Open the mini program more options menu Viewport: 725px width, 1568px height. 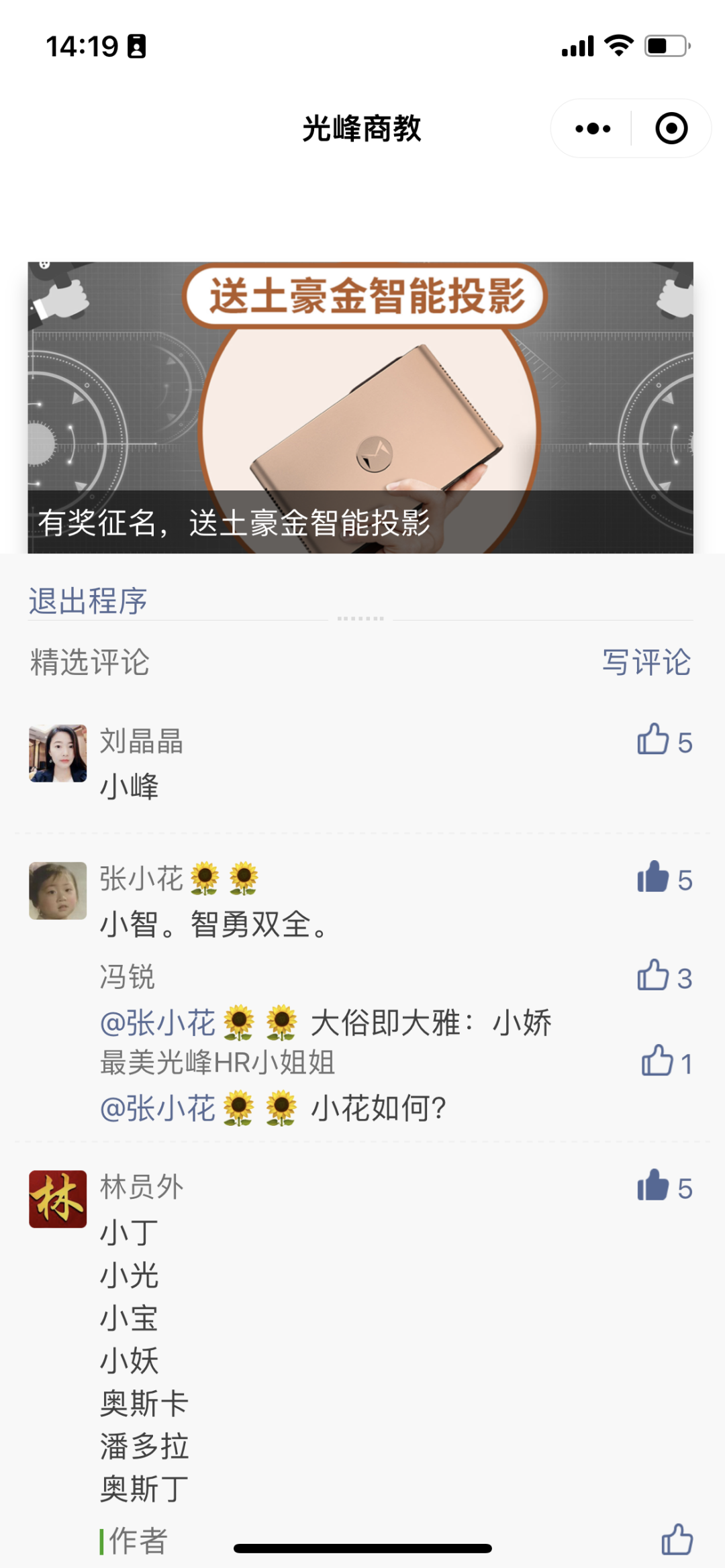(x=593, y=128)
